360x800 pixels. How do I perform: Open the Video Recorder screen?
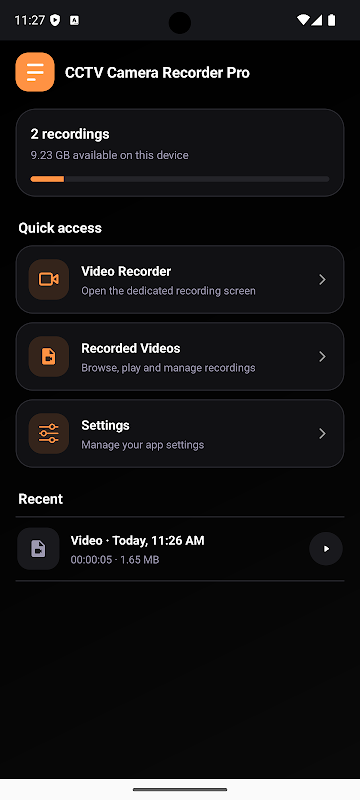tap(180, 280)
